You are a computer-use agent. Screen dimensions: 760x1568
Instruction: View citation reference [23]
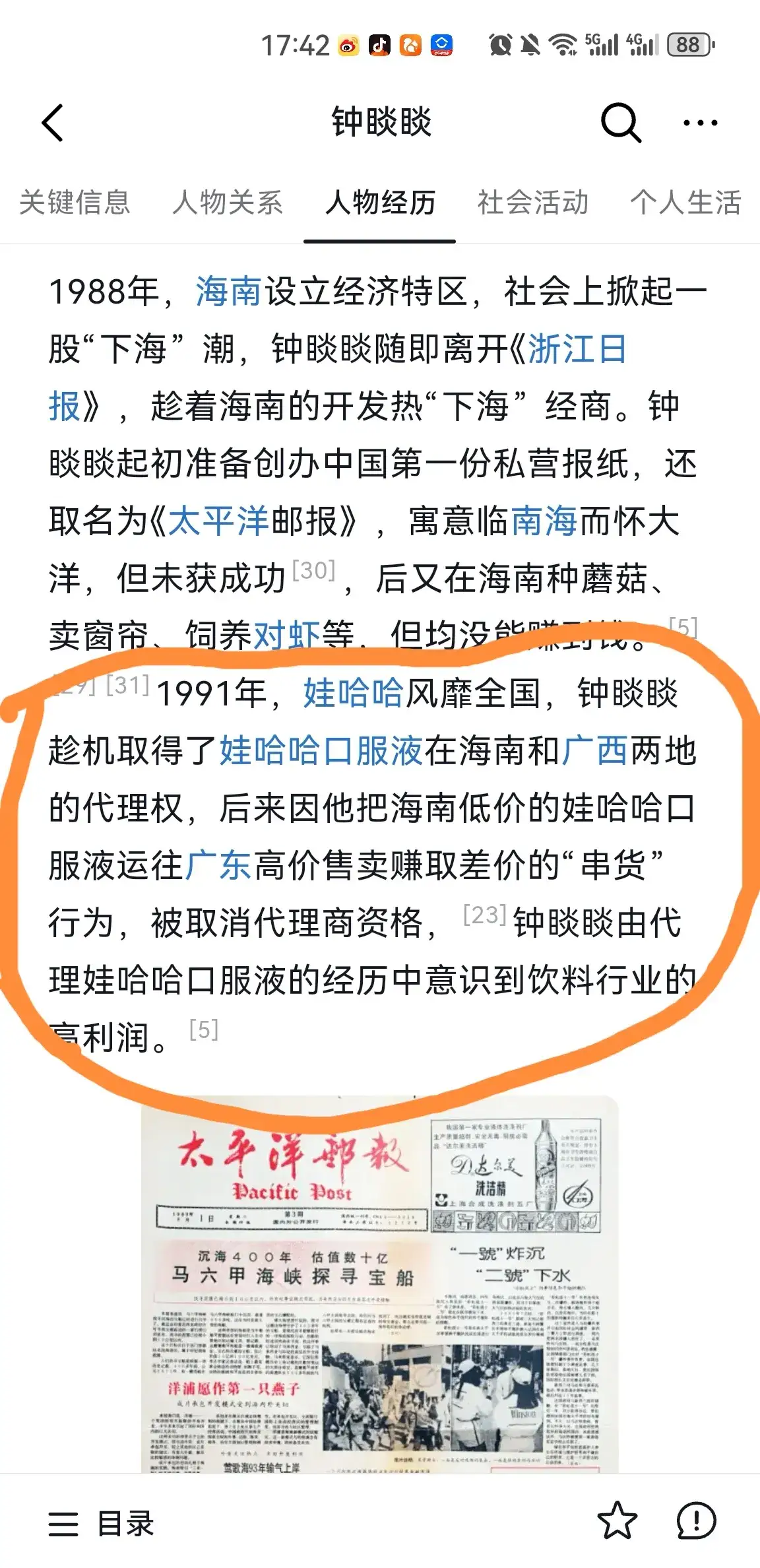[484, 915]
